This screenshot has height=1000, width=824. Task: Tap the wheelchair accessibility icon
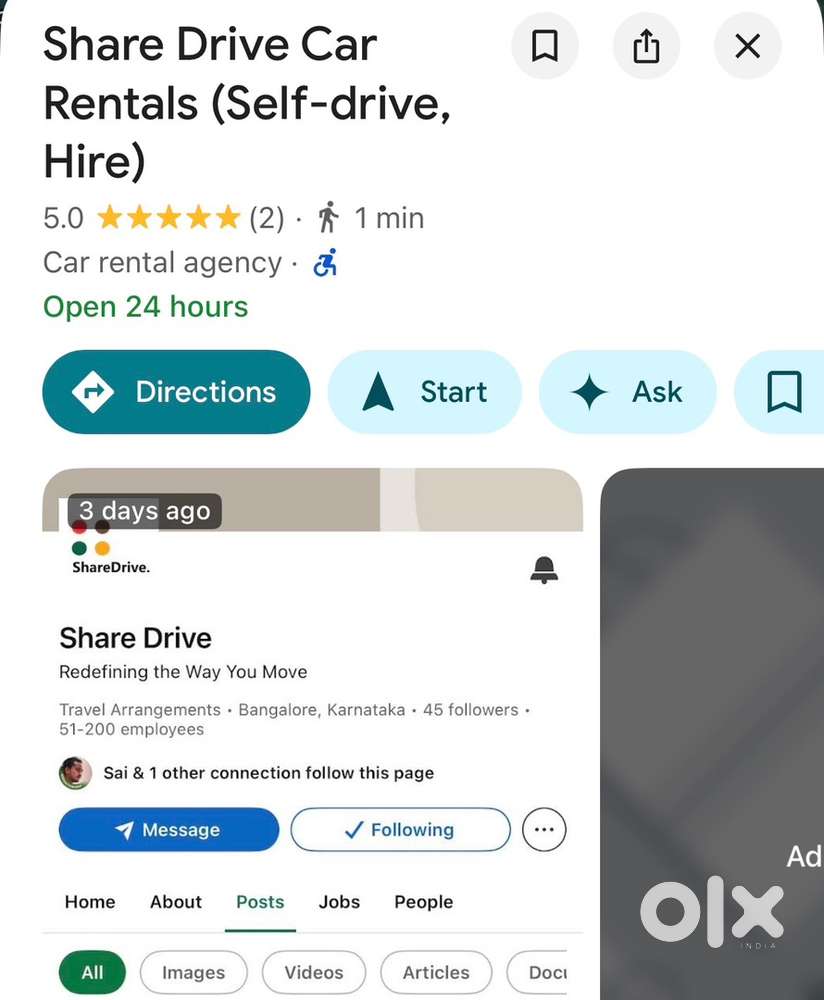[323, 262]
